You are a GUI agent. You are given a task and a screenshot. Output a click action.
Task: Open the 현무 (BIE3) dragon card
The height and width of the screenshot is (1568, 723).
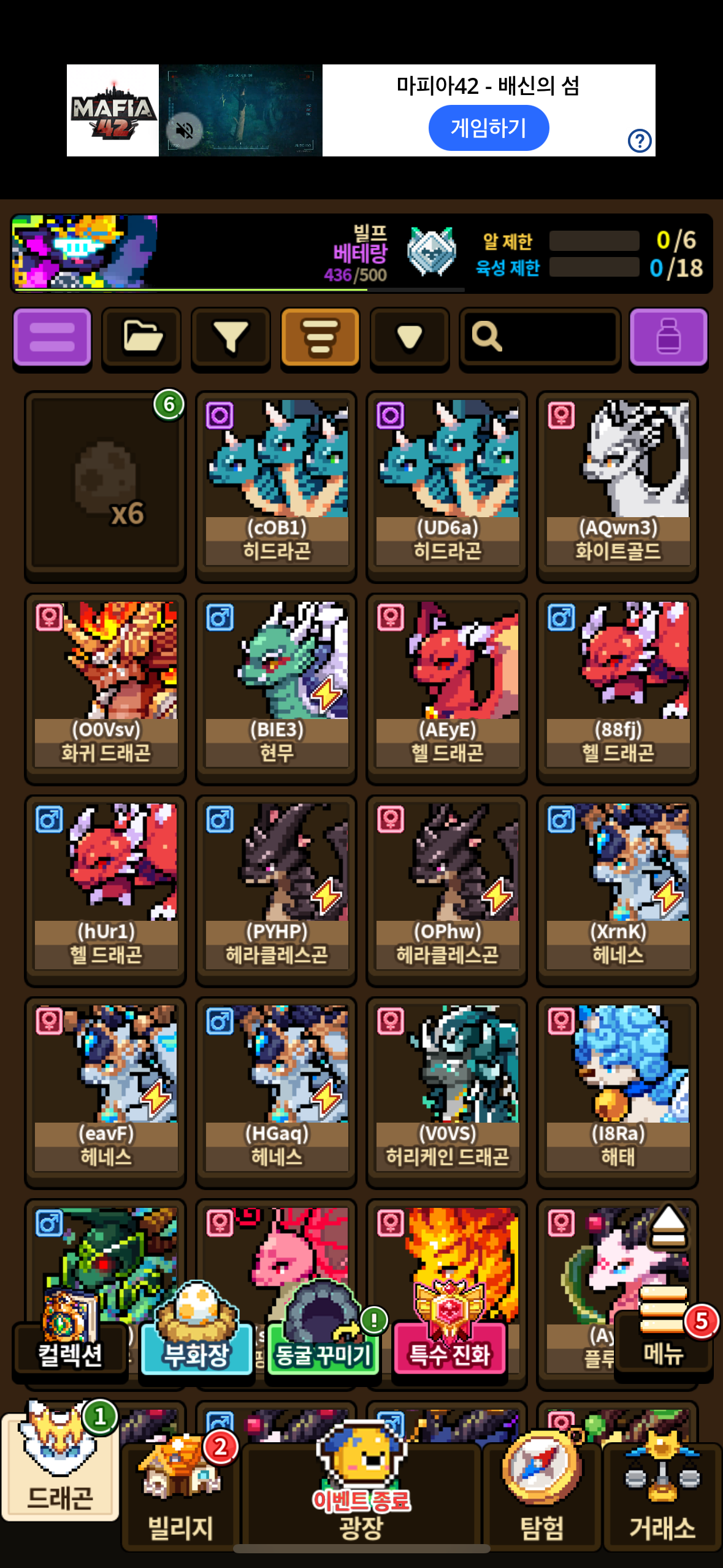point(276,688)
